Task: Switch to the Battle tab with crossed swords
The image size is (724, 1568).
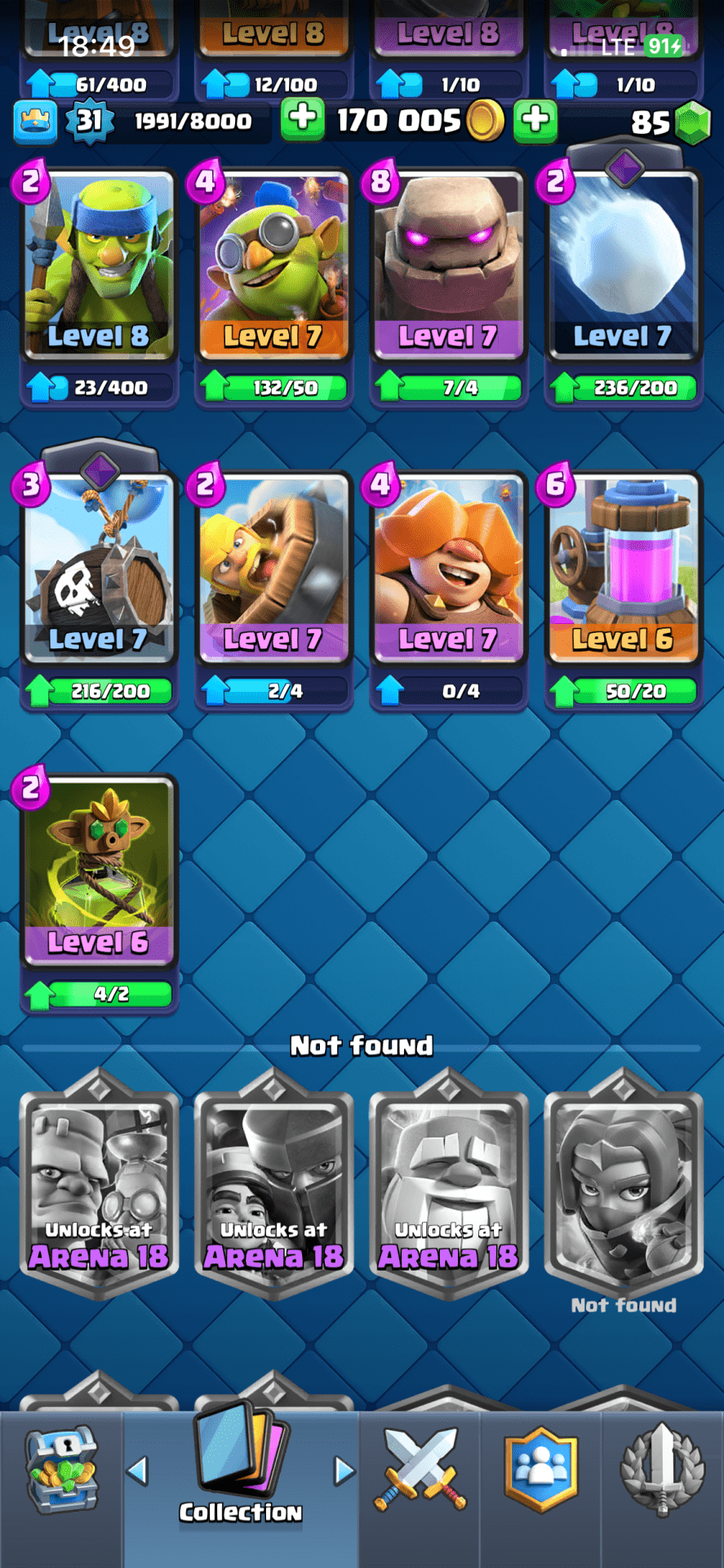Action: 420,1470
